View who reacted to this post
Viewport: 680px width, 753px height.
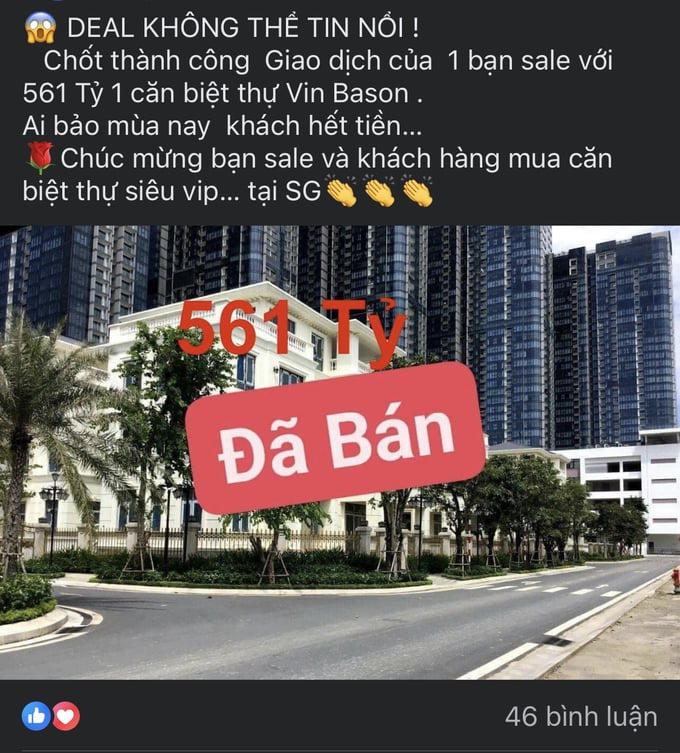point(51,716)
